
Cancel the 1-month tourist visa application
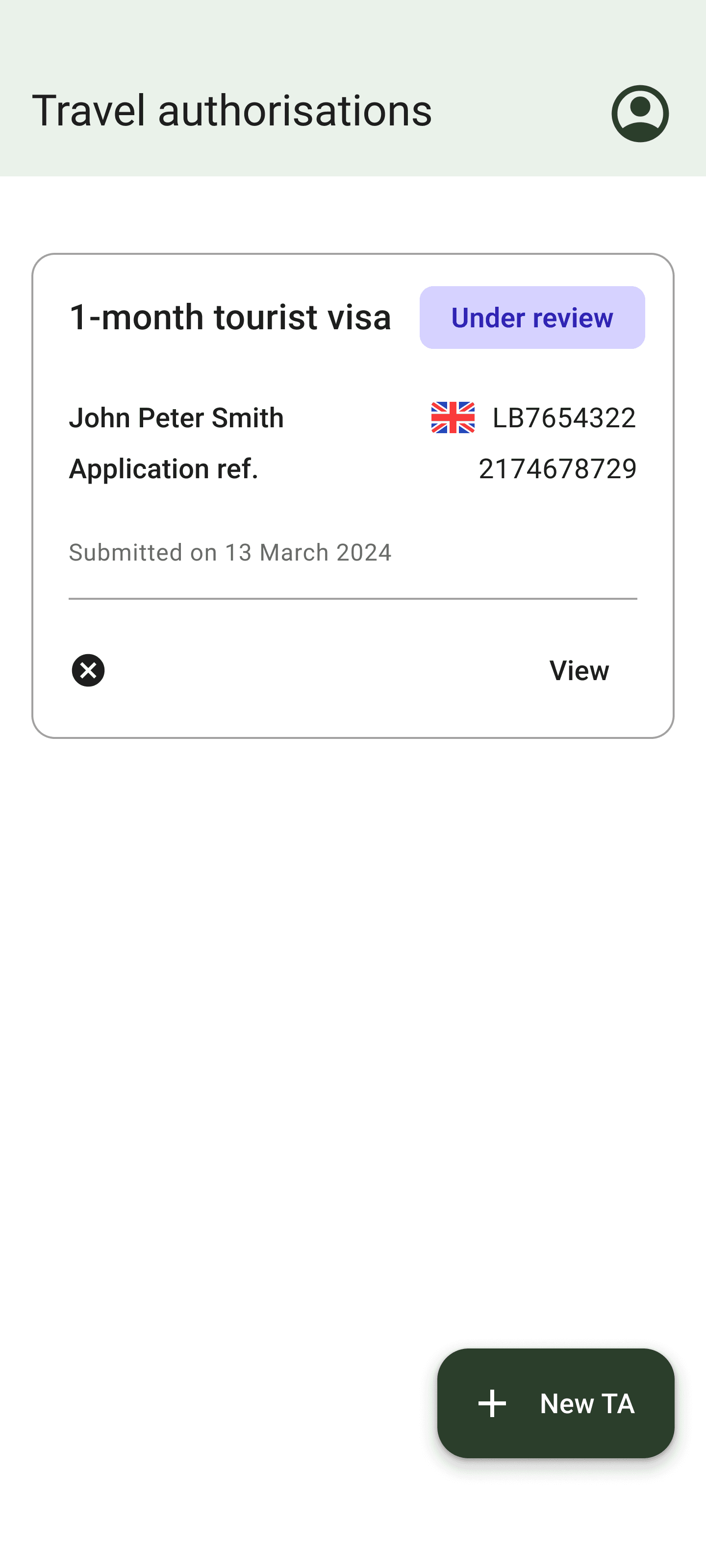[x=88, y=670]
